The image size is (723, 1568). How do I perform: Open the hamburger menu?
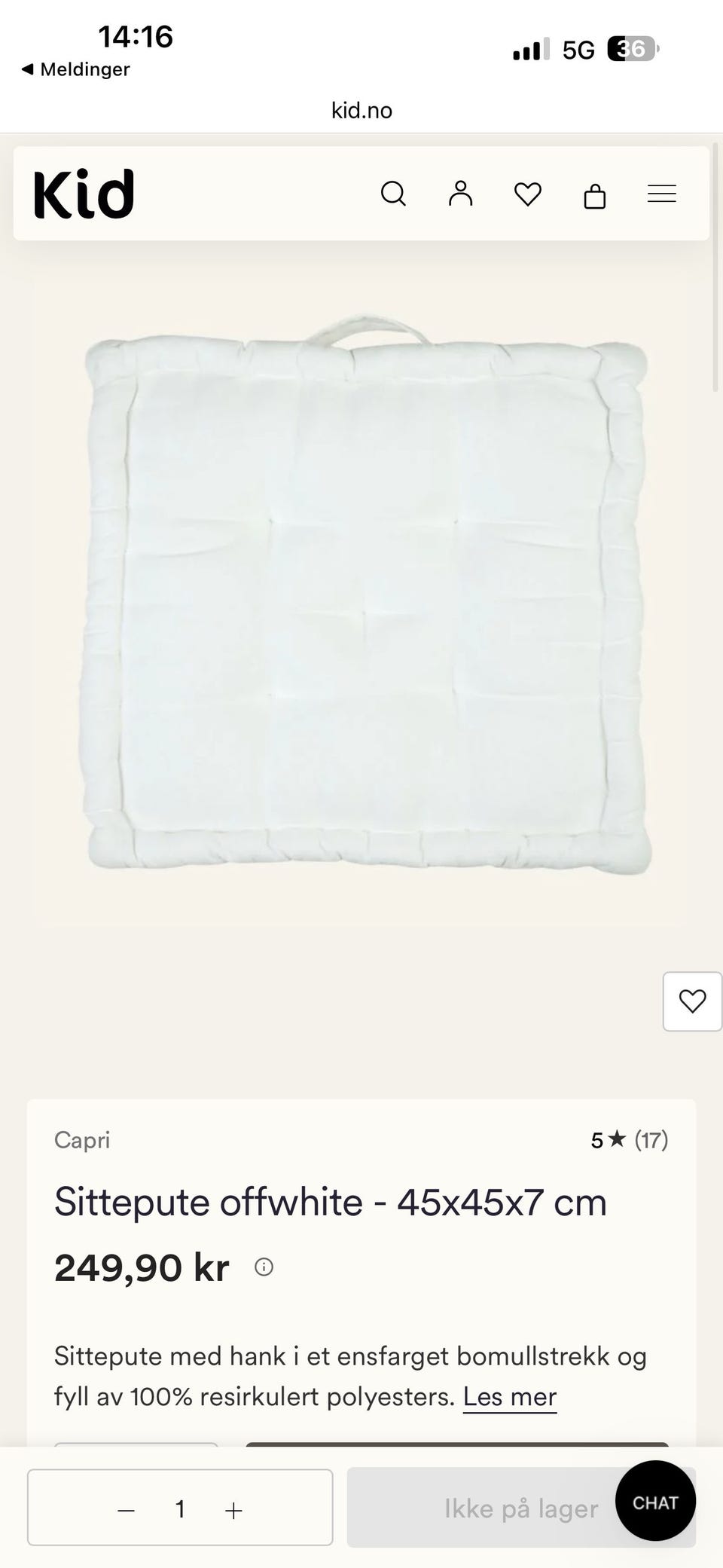[662, 194]
